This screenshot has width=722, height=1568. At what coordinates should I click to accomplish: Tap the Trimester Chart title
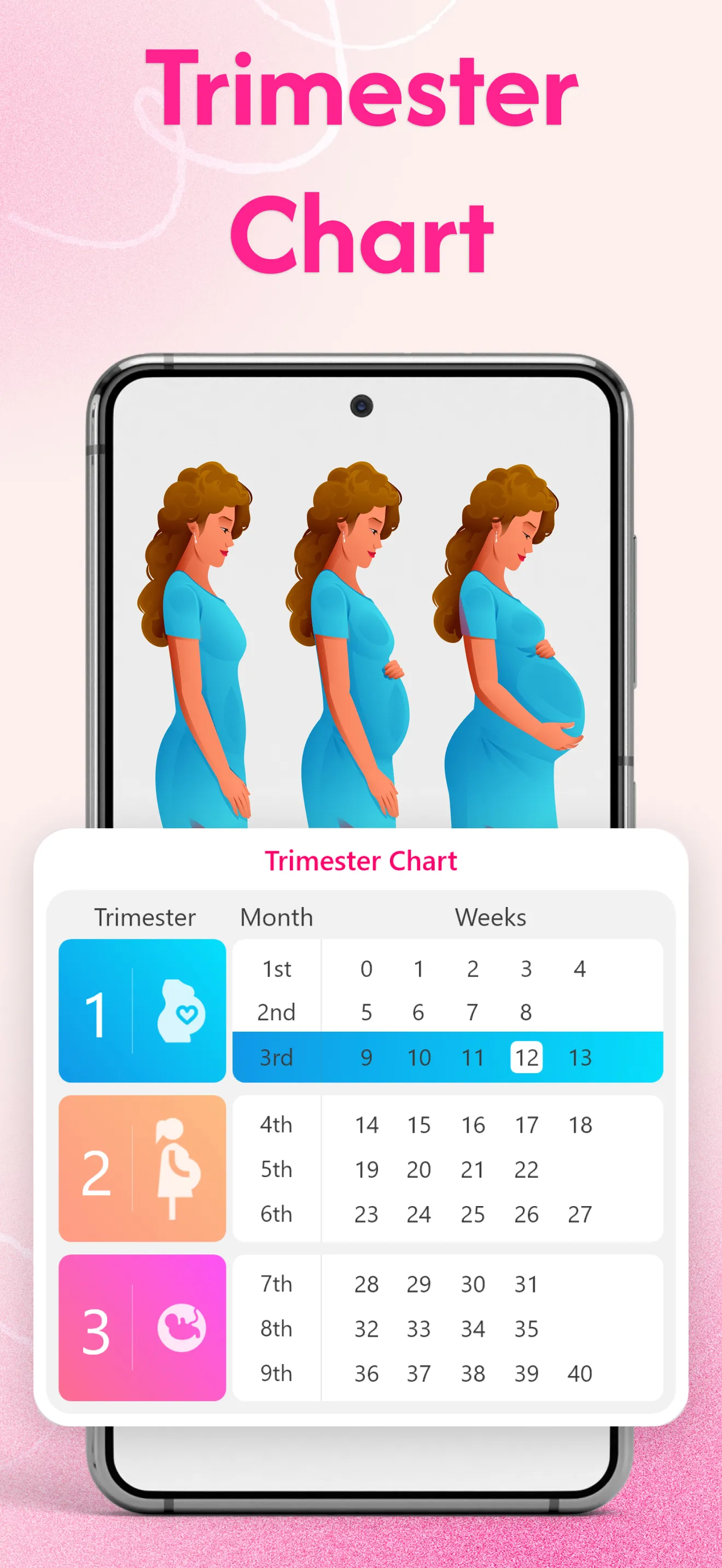click(360, 860)
